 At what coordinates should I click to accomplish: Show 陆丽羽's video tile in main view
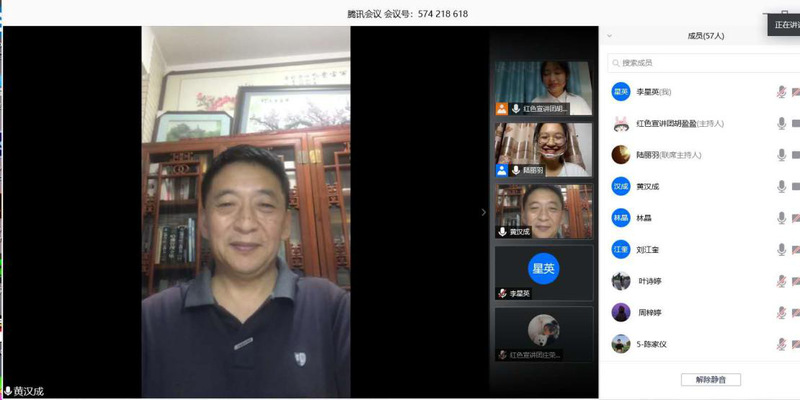pyautogui.click(x=544, y=148)
